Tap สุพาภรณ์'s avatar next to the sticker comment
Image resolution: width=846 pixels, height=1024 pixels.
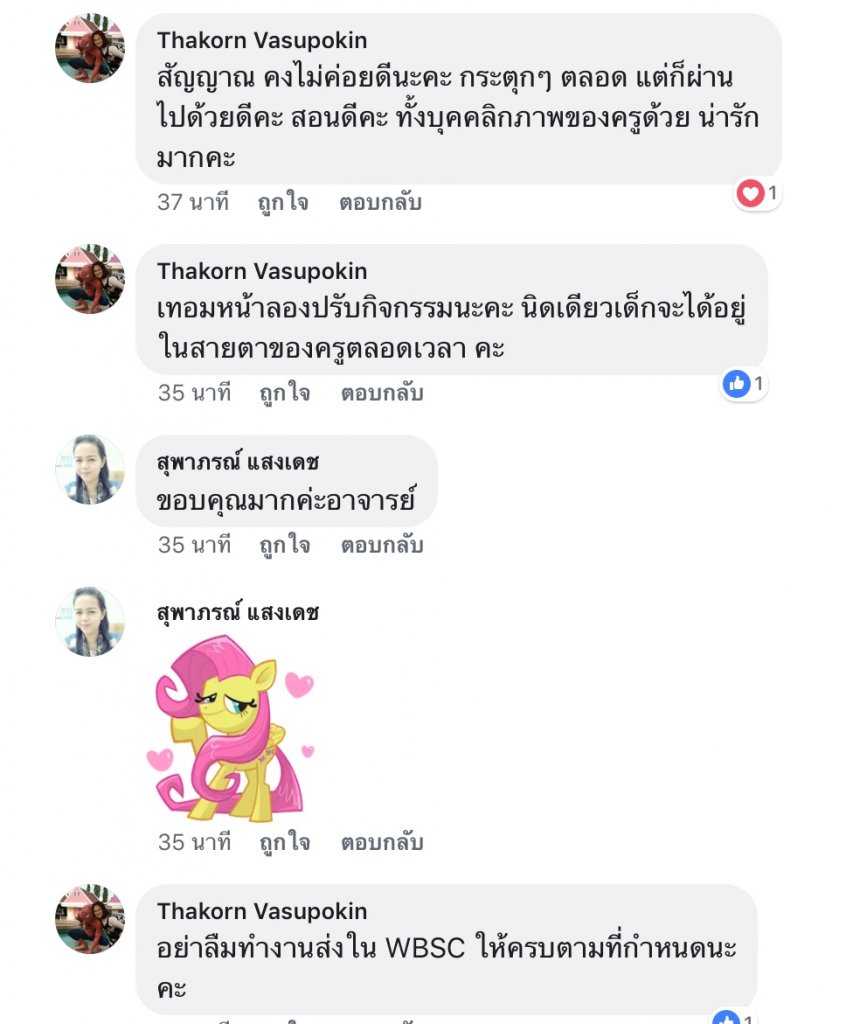click(x=90, y=621)
